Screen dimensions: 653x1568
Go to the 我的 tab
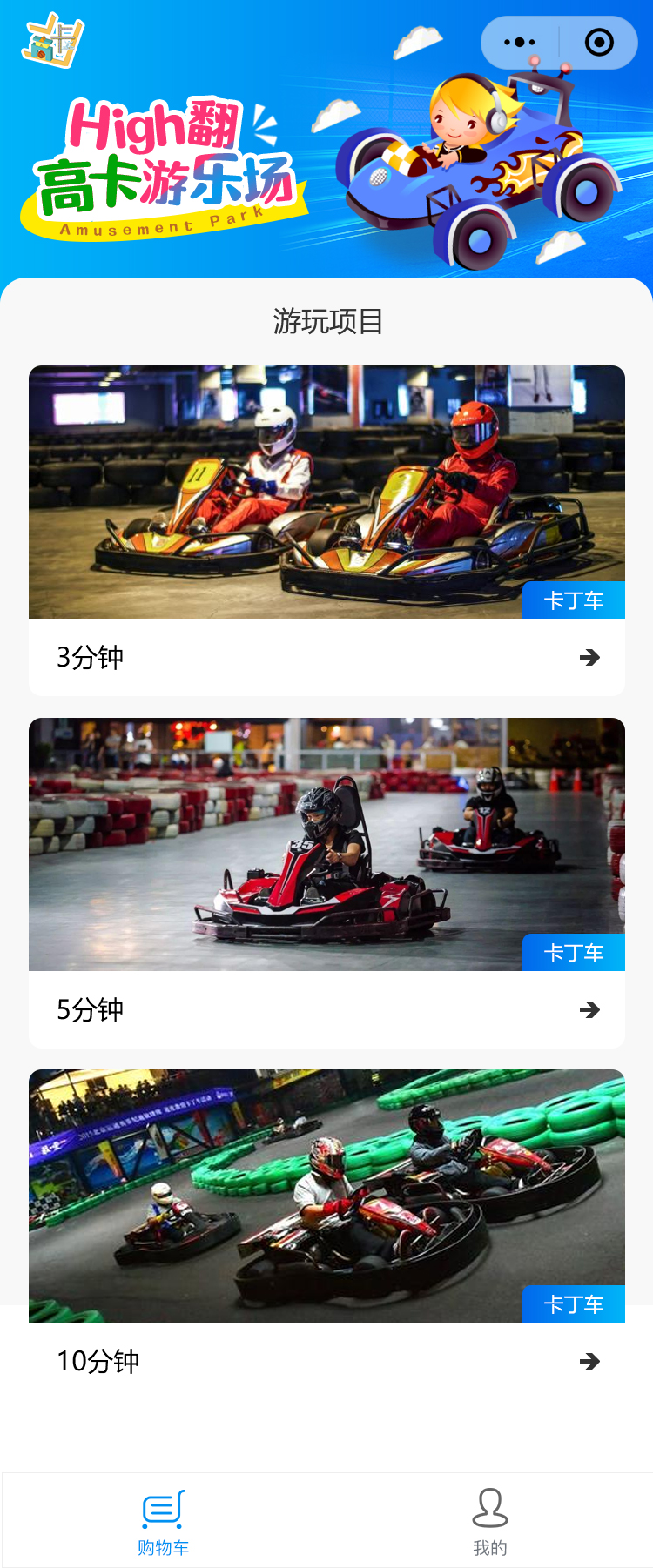coord(489,1521)
